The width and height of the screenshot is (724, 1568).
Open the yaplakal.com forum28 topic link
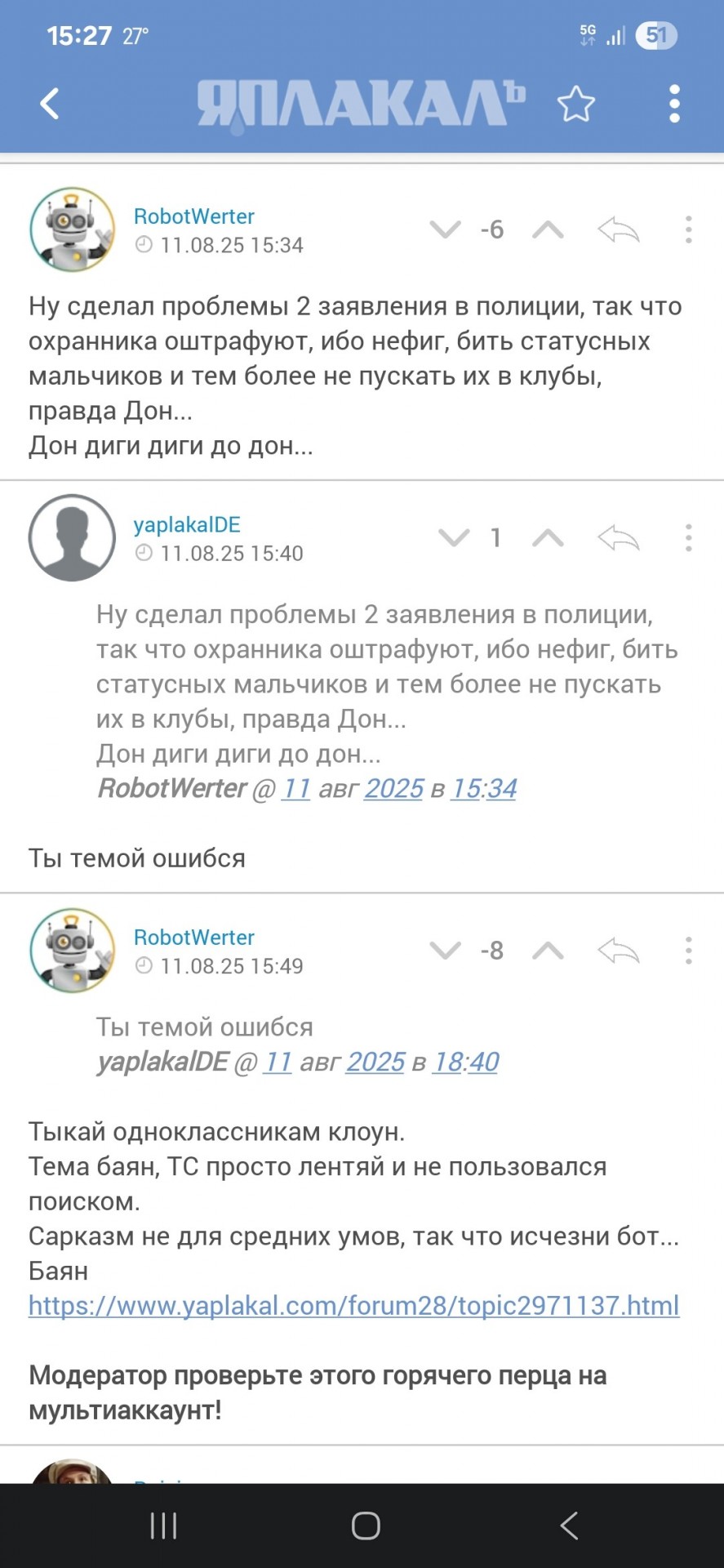(x=353, y=1305)
